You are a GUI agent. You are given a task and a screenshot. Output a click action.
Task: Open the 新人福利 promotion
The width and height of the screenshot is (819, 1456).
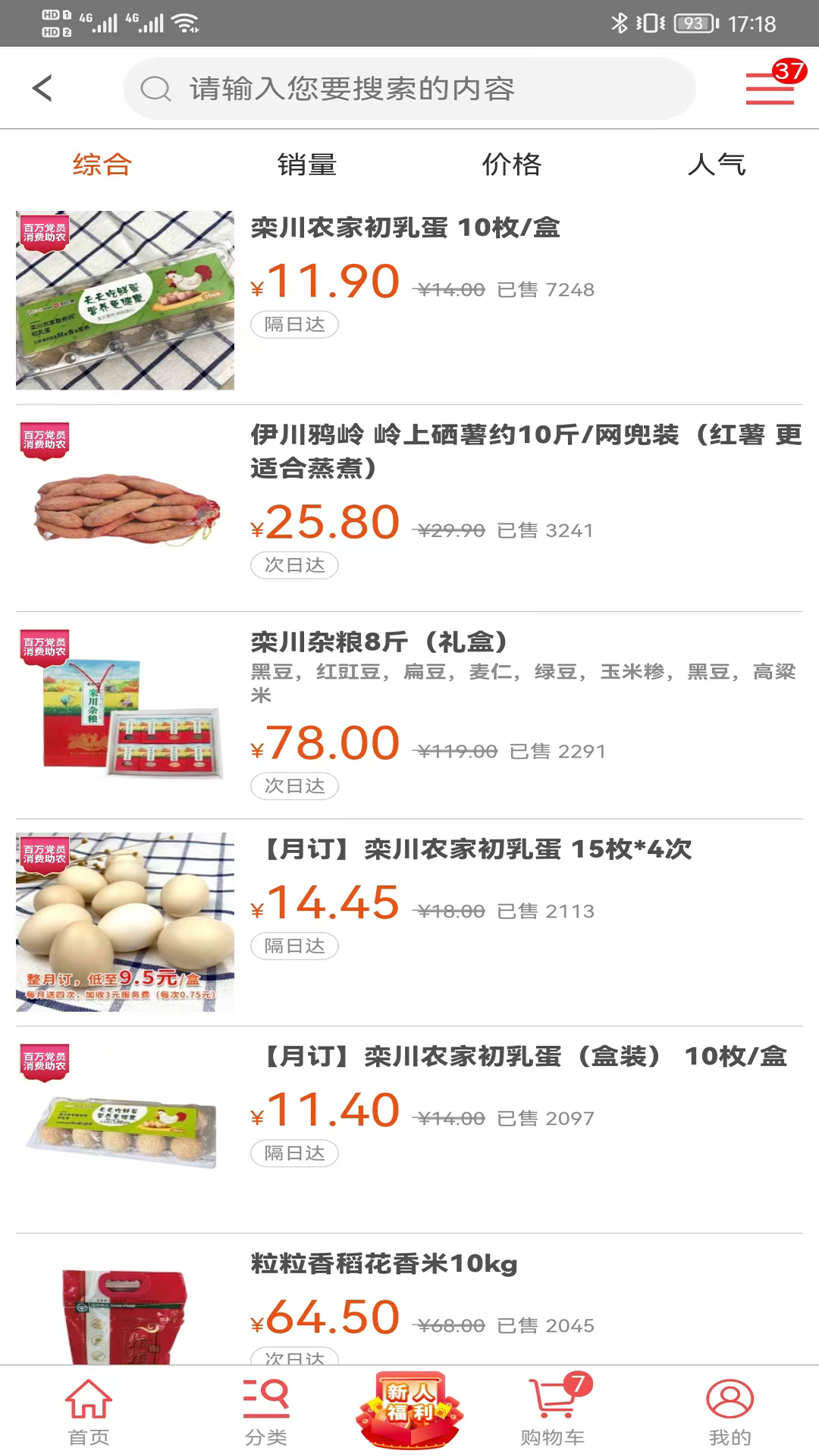pyautogui.click(x=409, y=1409)
